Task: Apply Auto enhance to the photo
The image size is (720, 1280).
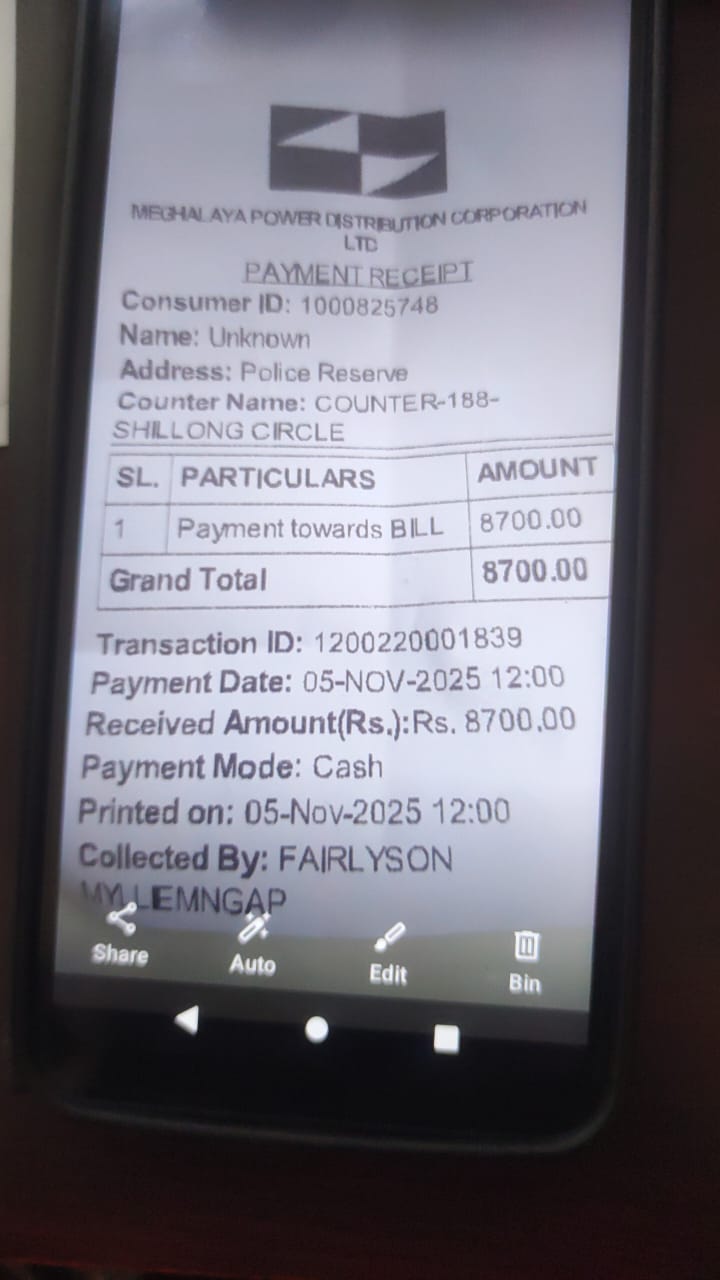Action: click(x=252, y=945)
